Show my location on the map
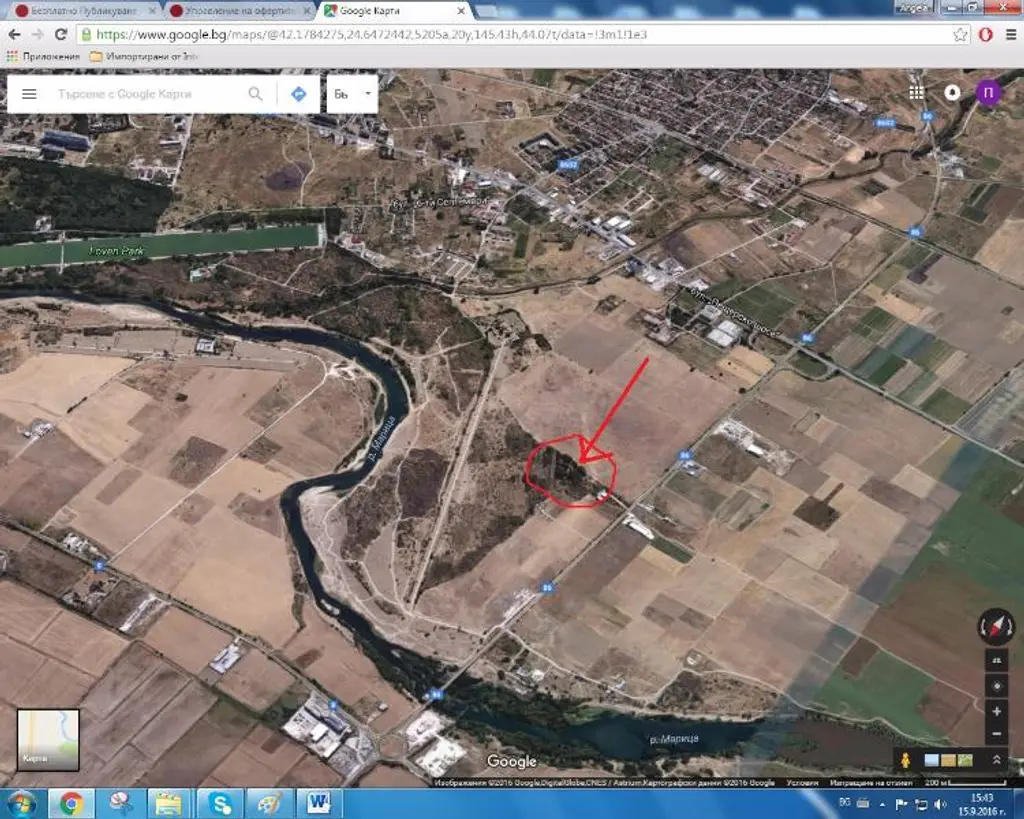 [x=996, y=686]
